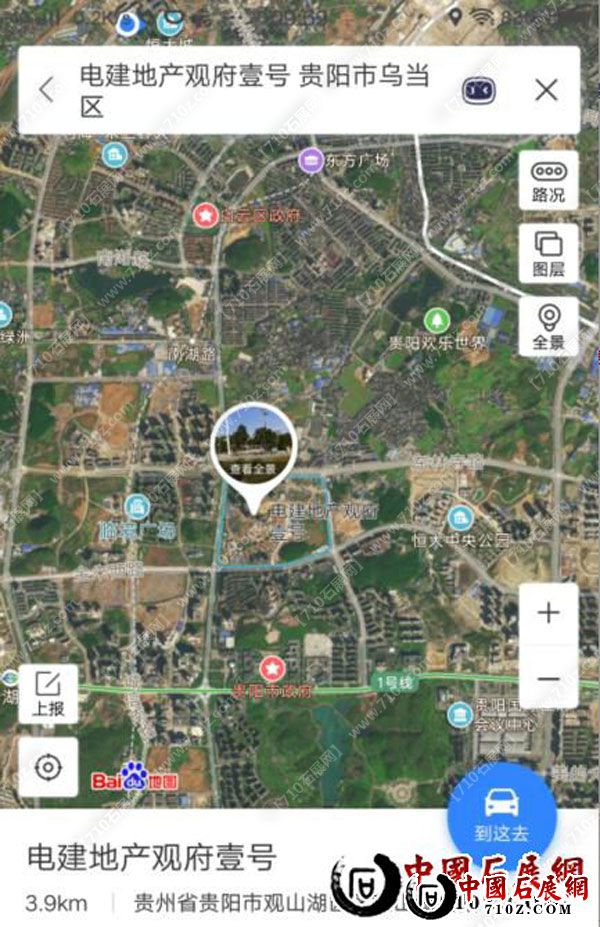This screenshot has width=600, height=927.
Task: Select the 恒大中央公园 marker on the map
Action: pos(460,518)
